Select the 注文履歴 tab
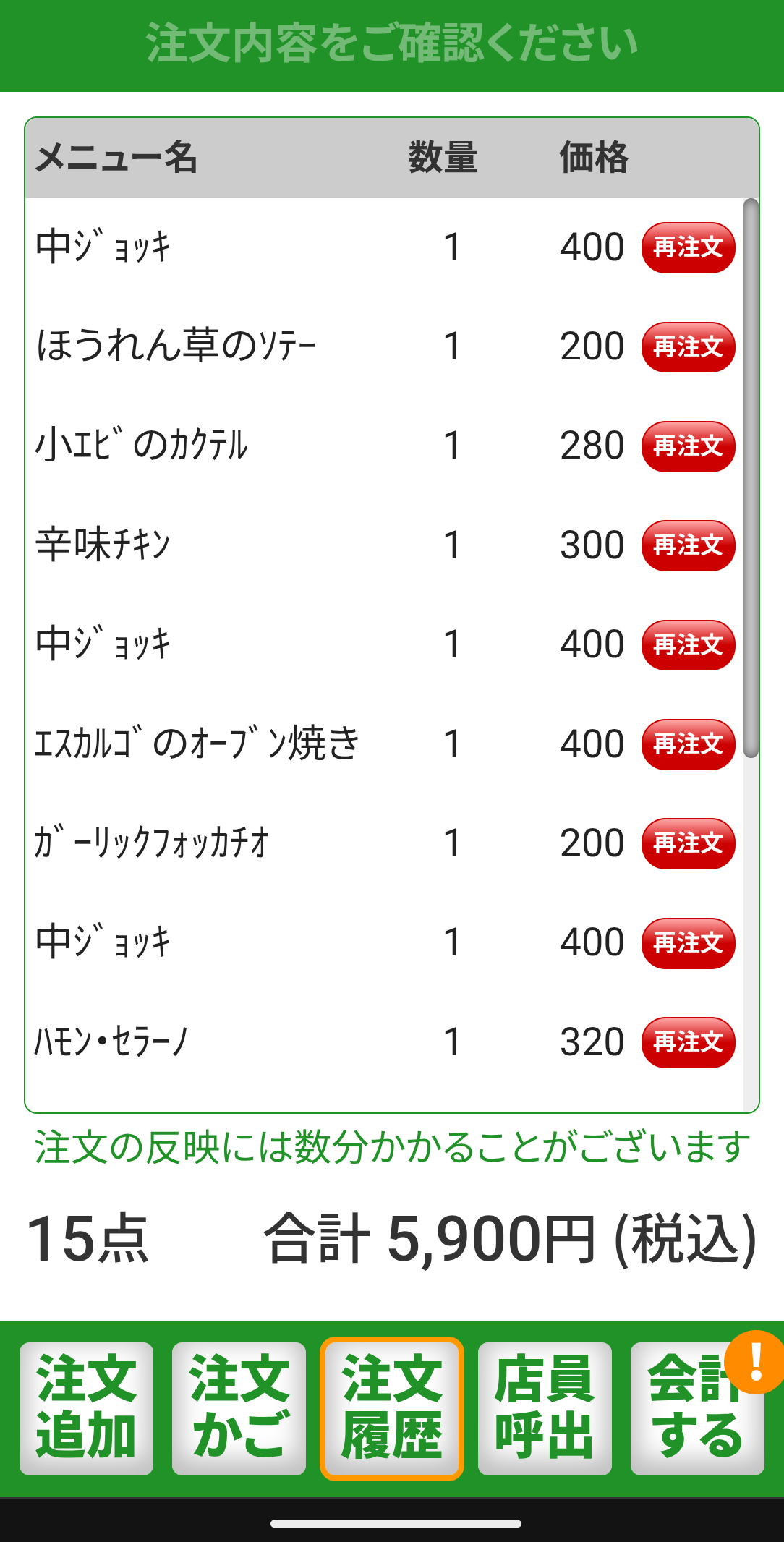Viewport: 784px width, 1542px height. coord(392,1408)
